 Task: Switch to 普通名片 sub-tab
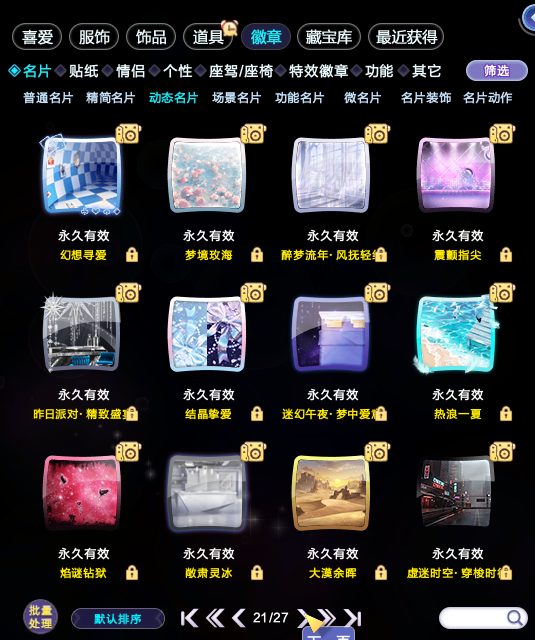click(48, 98)
